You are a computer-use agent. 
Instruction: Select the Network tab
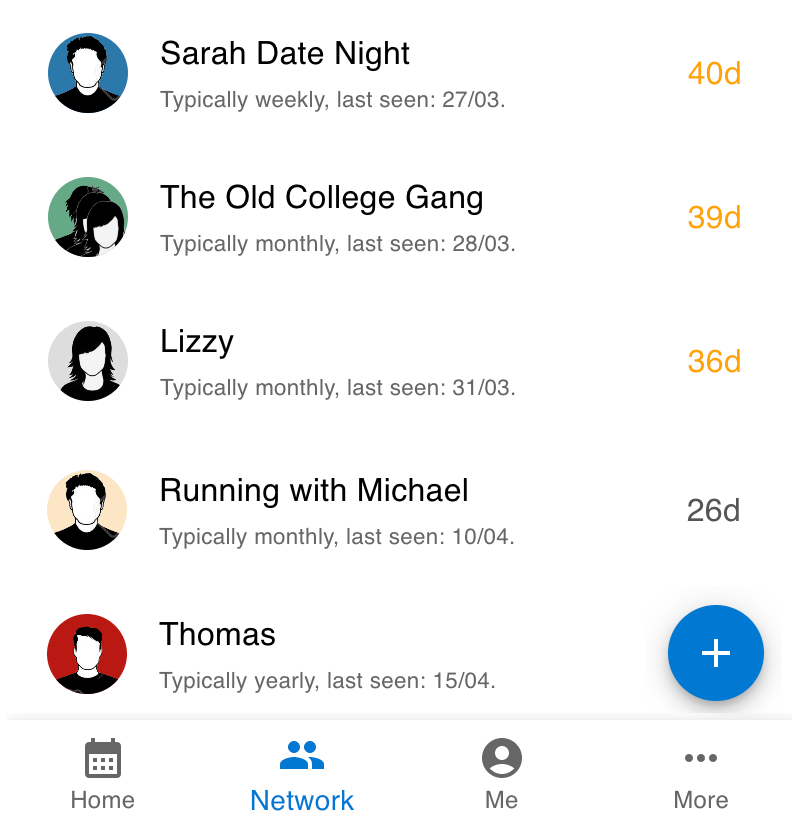302,774
